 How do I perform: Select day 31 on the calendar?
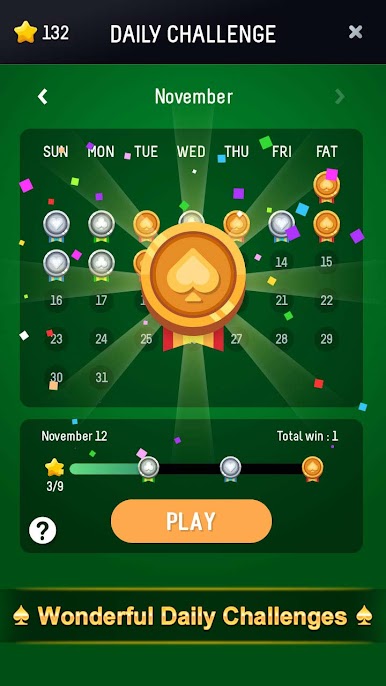[x=101, y=377]
